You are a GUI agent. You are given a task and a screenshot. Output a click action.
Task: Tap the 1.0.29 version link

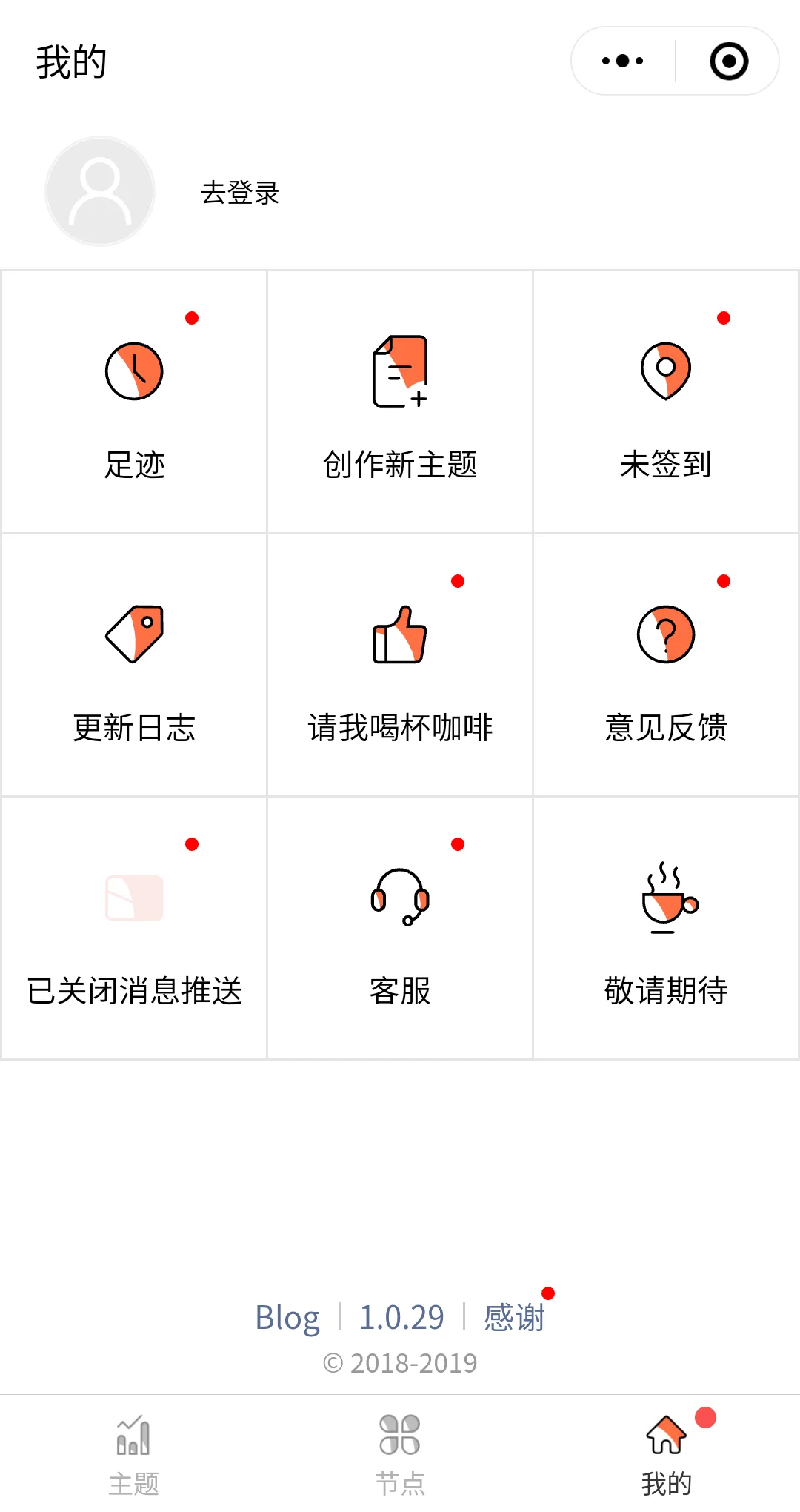pyautogui.click(x=401, y=1318)
